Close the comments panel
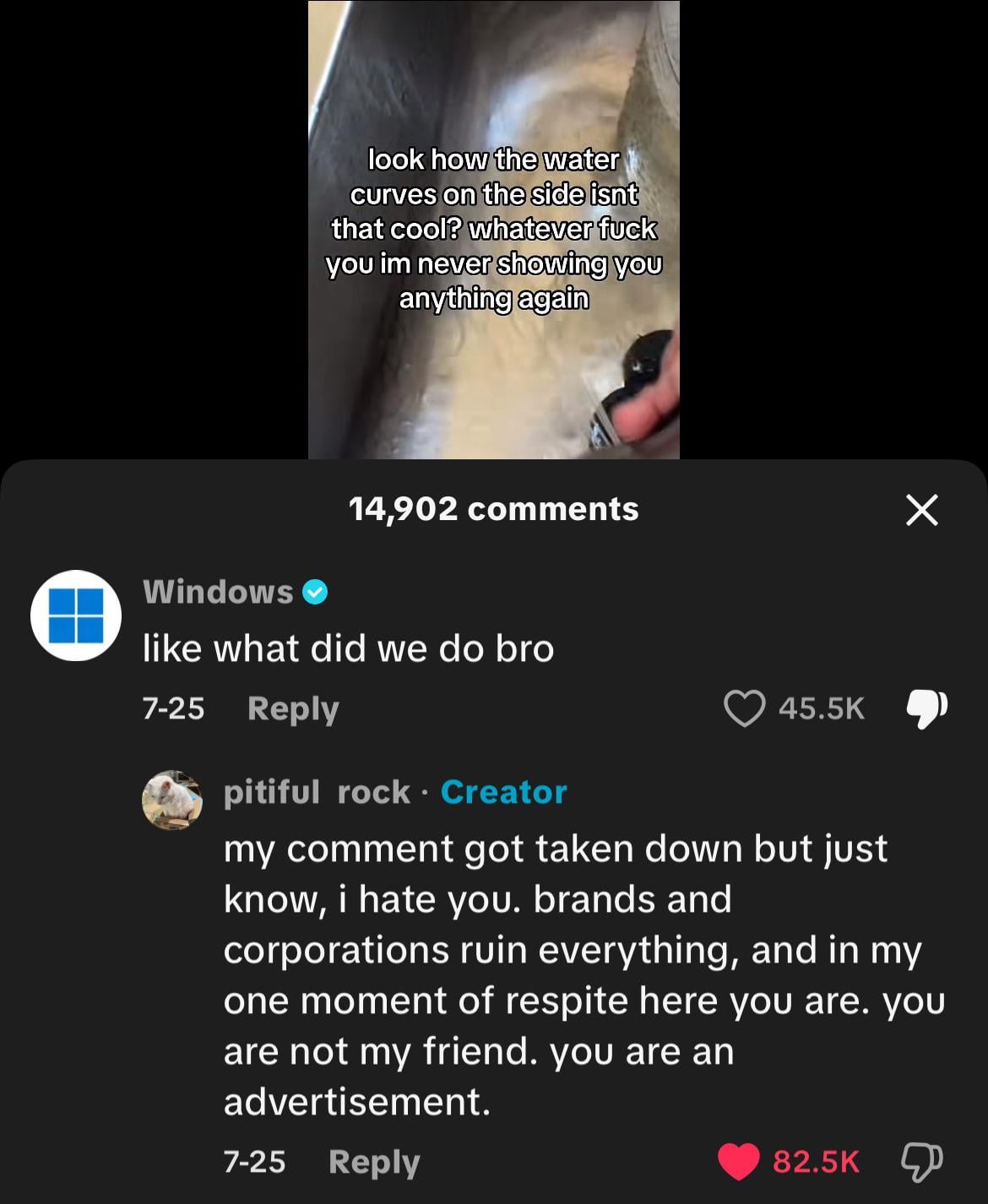This screenshot has height=1204, width=988. pos(921,510)
